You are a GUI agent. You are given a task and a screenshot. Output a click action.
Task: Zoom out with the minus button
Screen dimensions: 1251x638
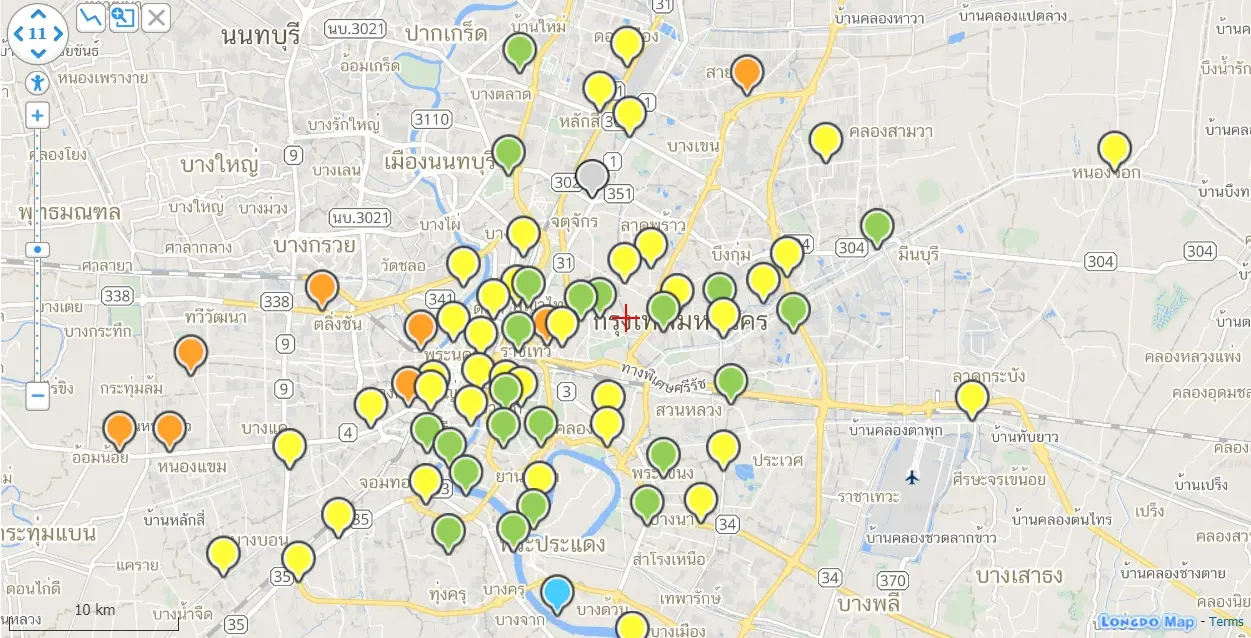[x=37, y=395]
